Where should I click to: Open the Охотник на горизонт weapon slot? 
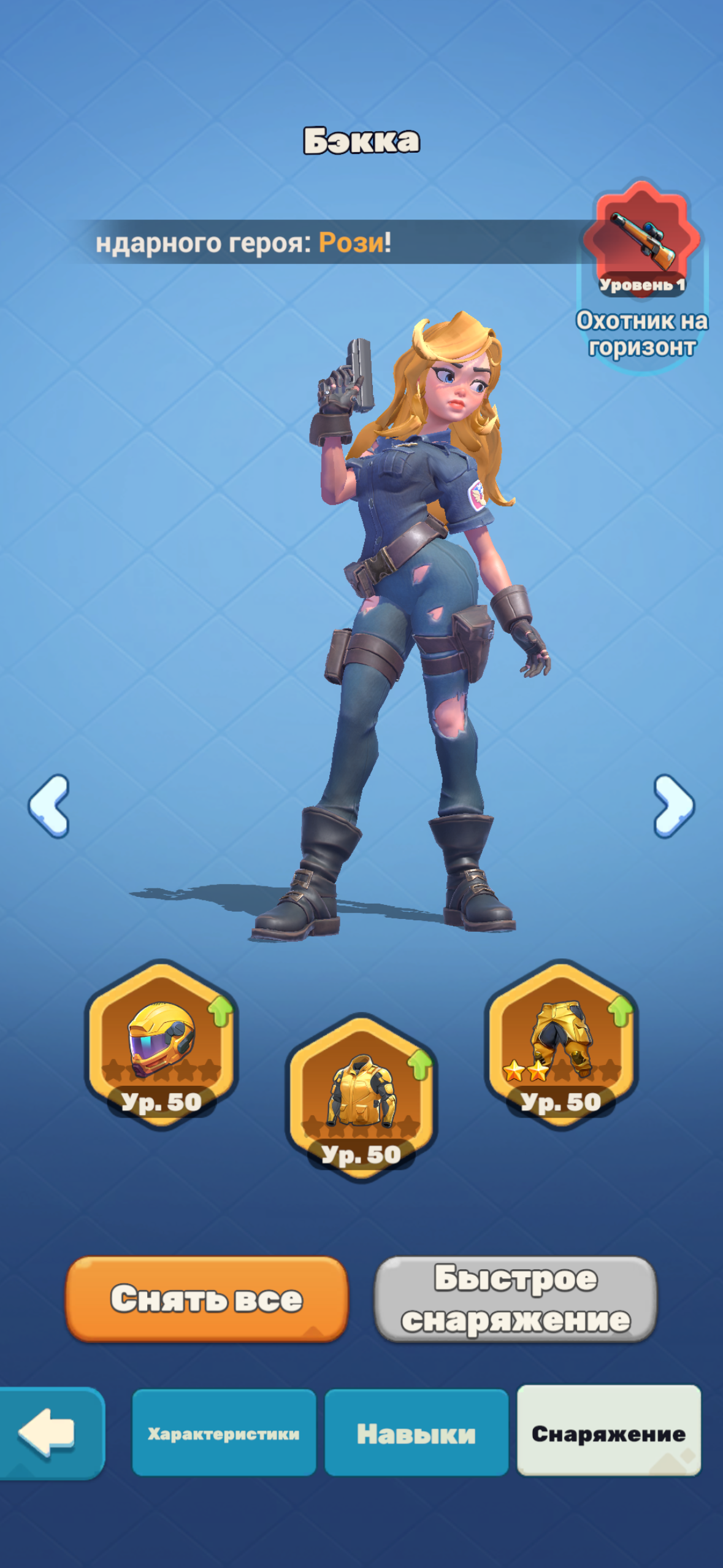pos(641,242)
